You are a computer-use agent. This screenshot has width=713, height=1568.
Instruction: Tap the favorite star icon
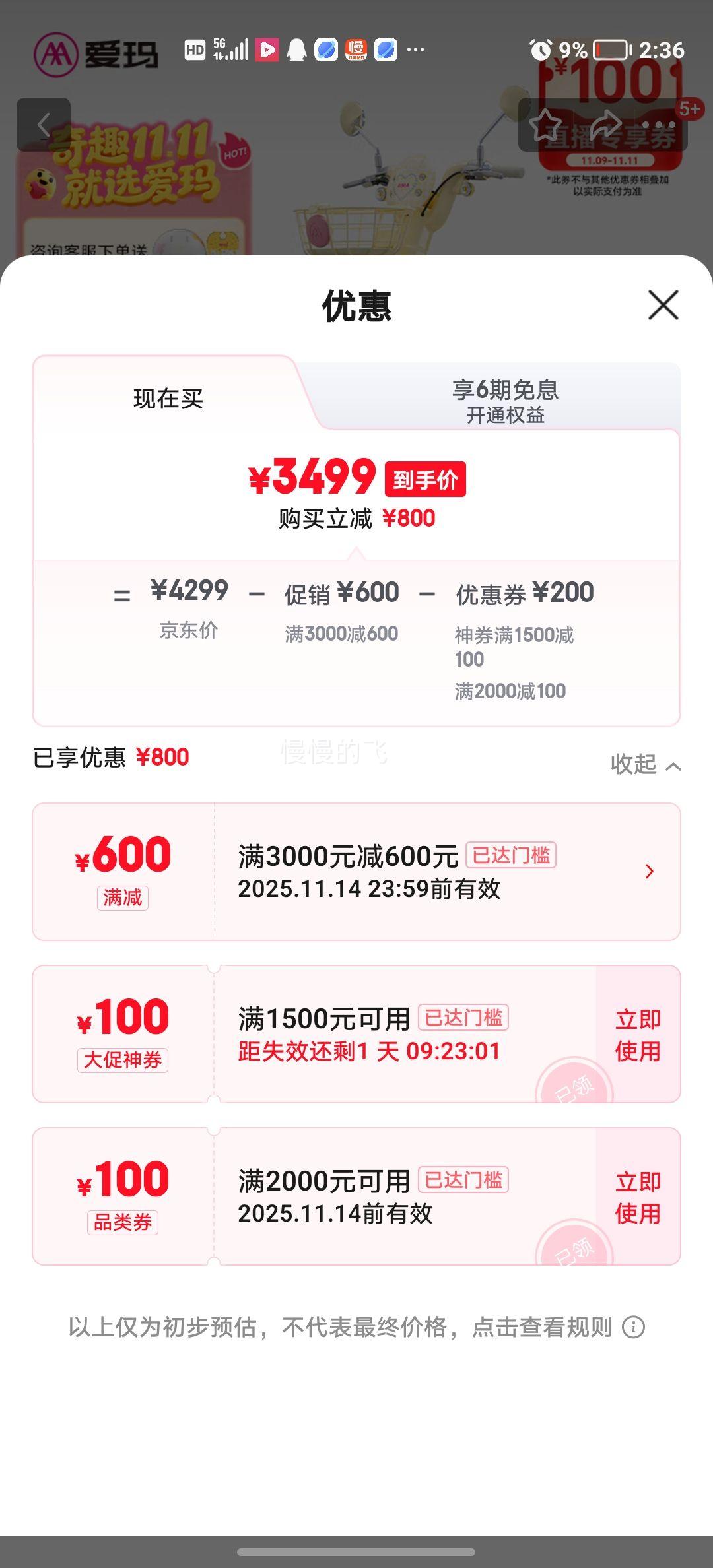point(547,124)
